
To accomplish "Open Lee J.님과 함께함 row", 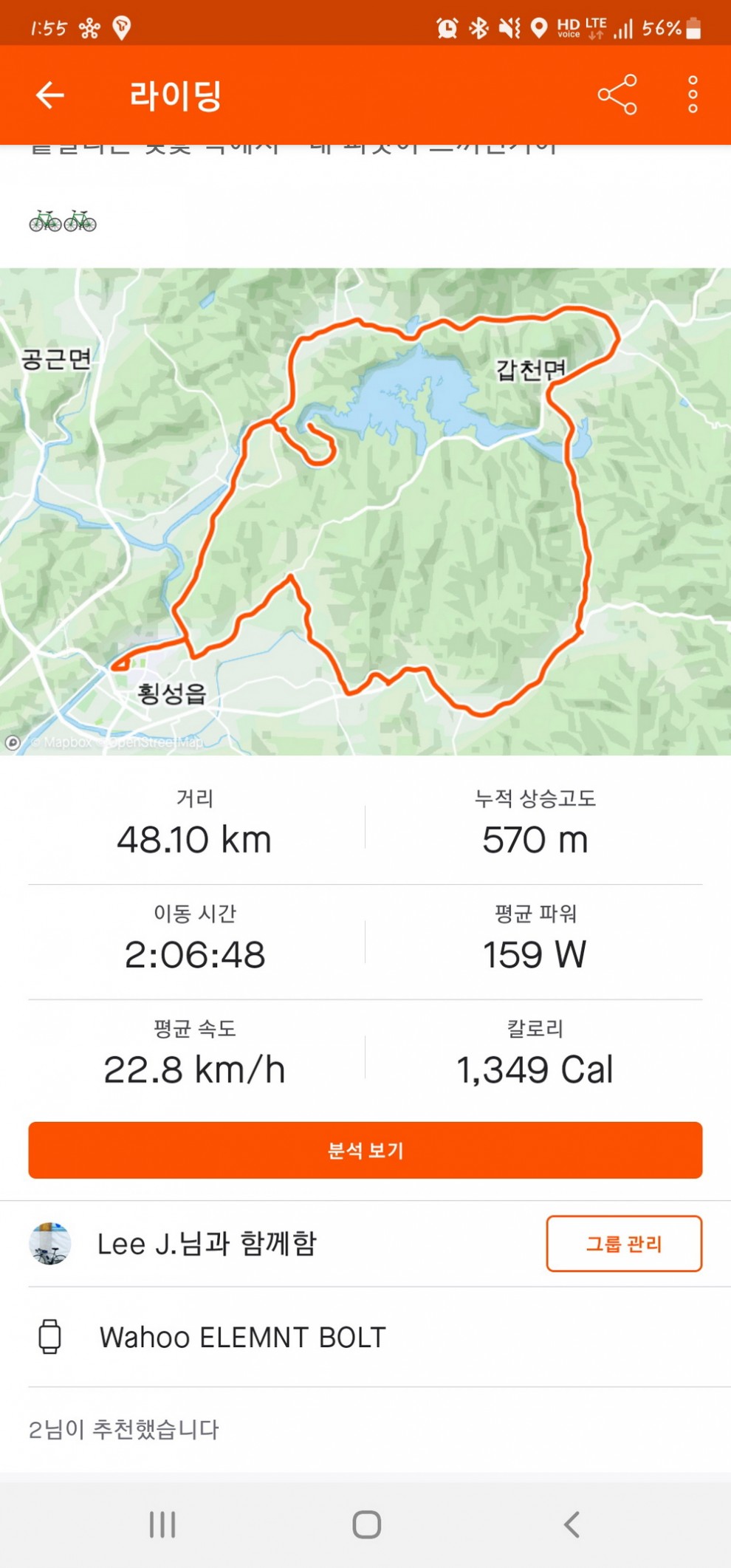I will [207, 1244].
